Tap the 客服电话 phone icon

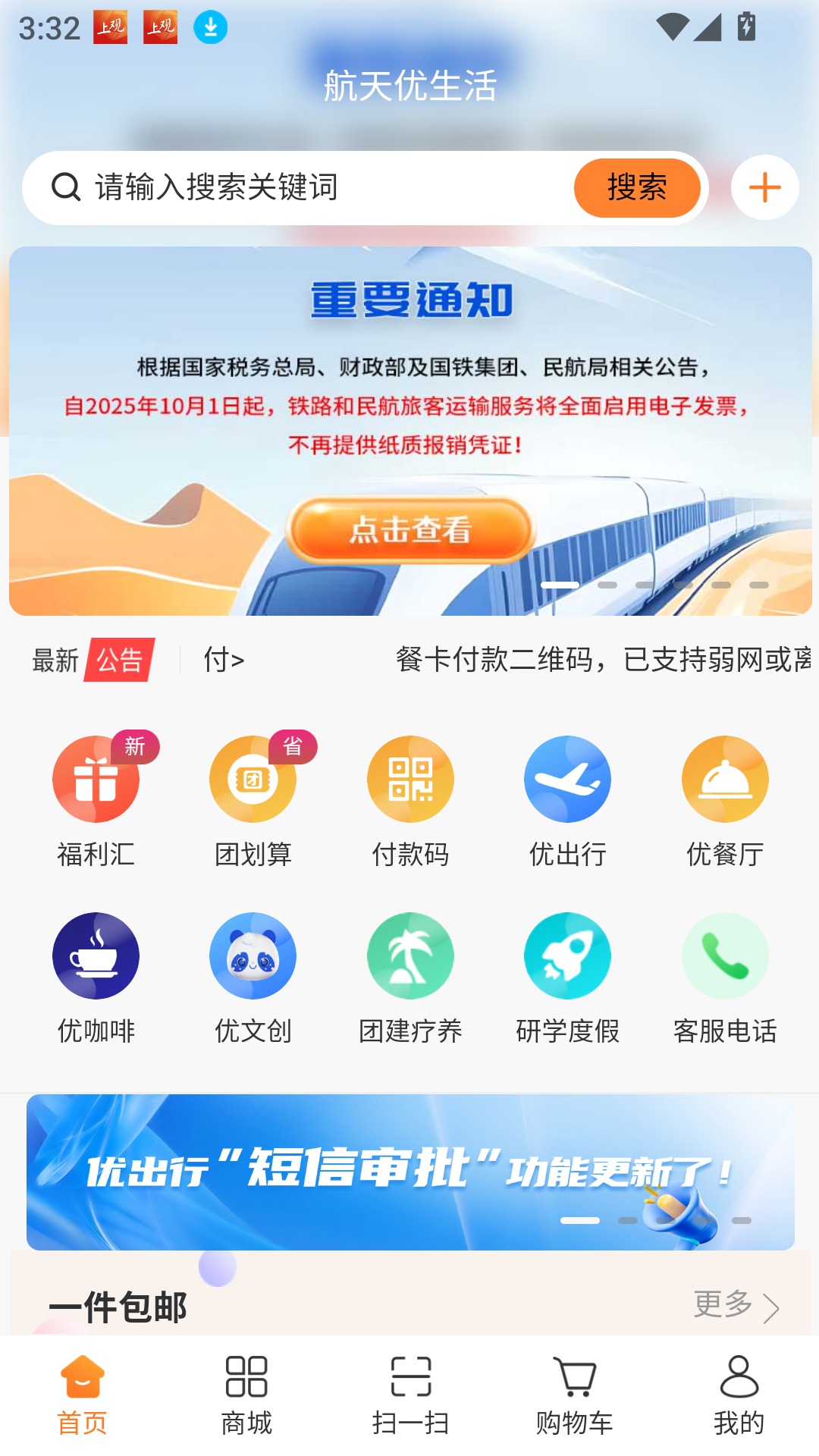(x=725, y=955)
